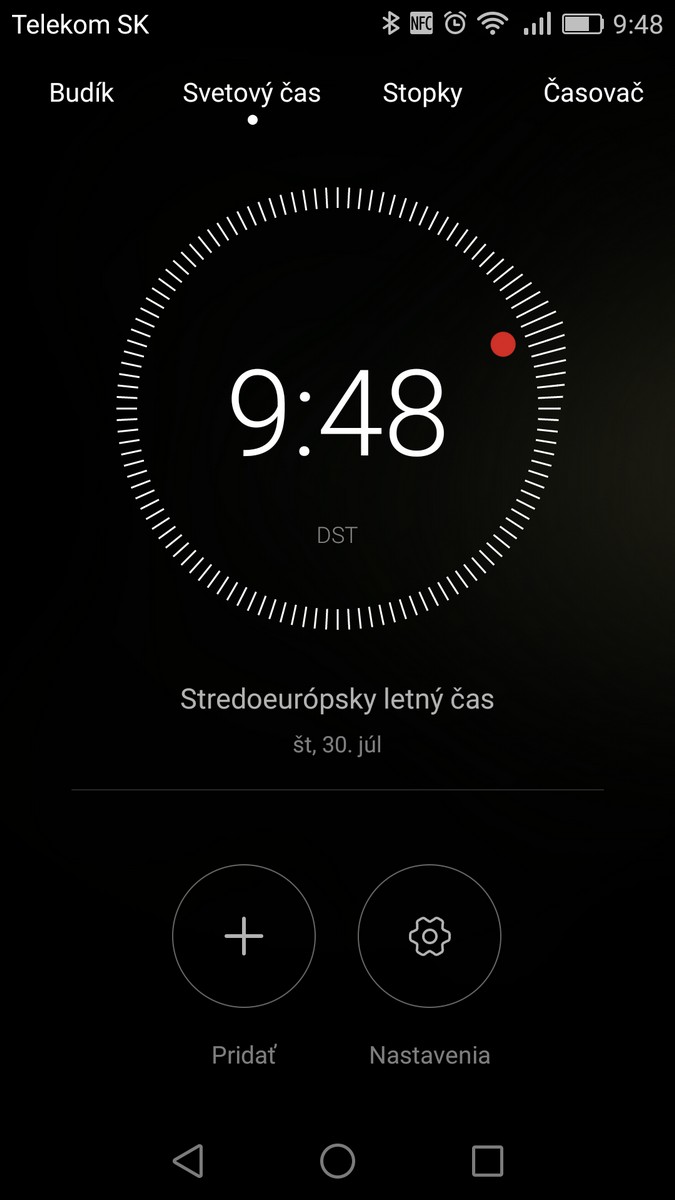
Task: Return to the home screen
Action: [338, 1160]
